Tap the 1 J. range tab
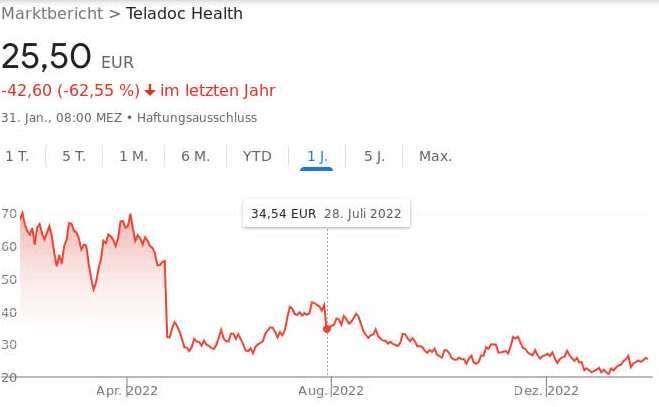659x407 pixels. pyautogui.click(x=317, y=156)
